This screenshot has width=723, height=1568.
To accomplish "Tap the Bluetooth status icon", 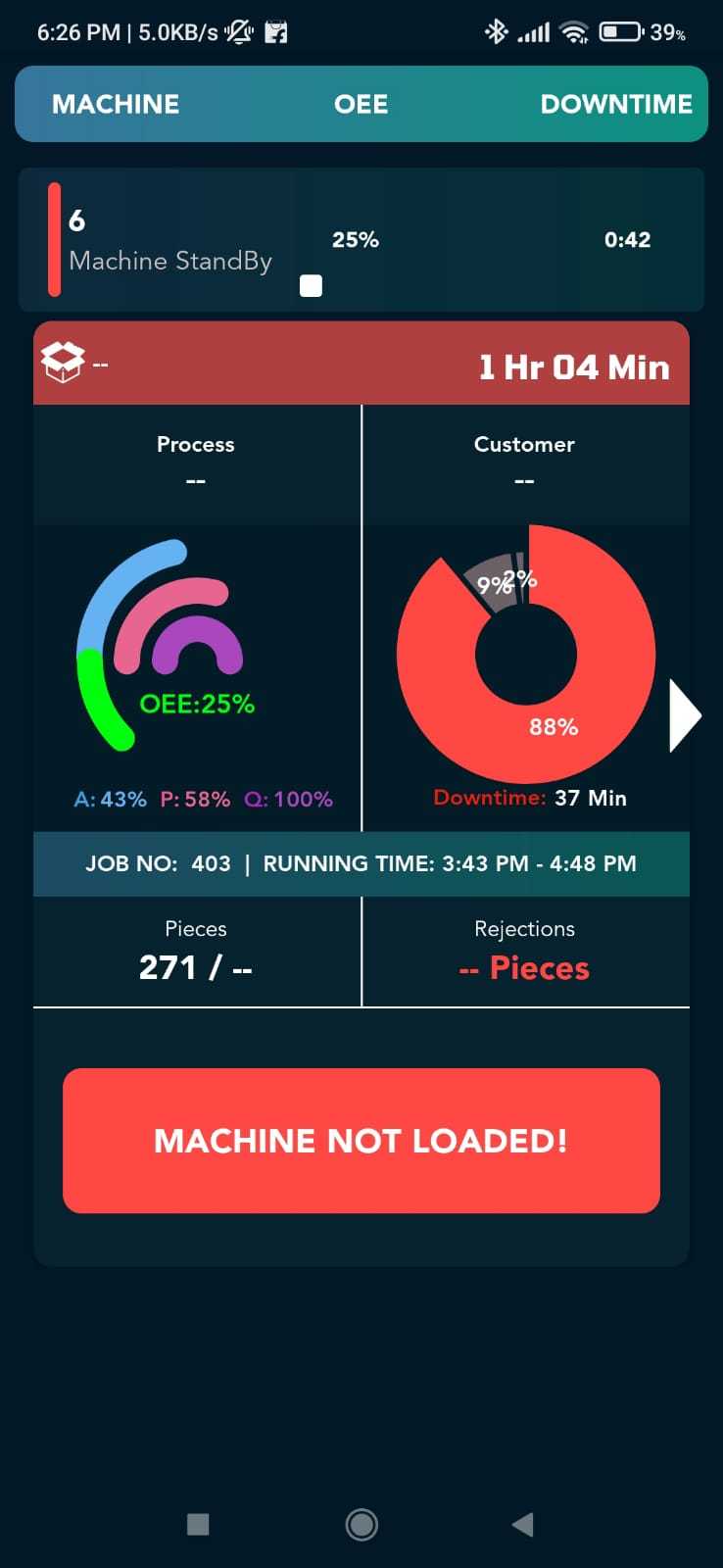I will [x=497, y=32].
